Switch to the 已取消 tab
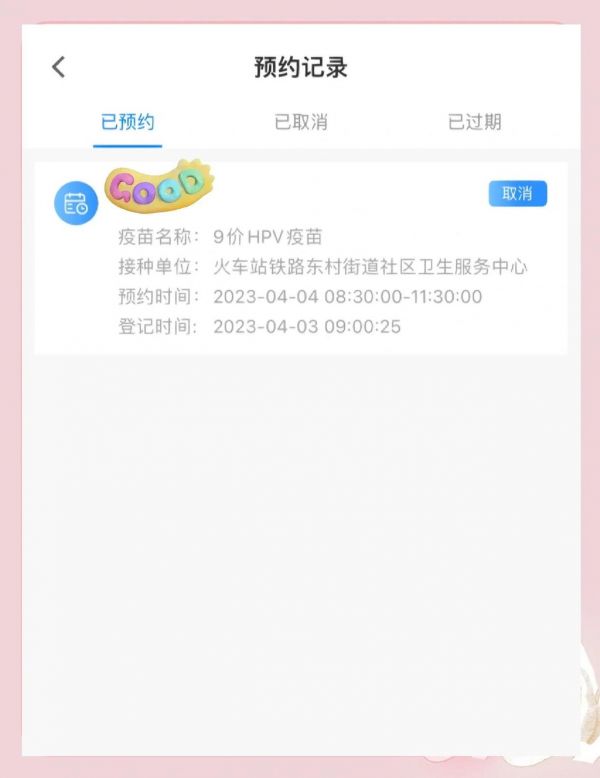Screen dimensions: 600x778 (x=301, y=123)
